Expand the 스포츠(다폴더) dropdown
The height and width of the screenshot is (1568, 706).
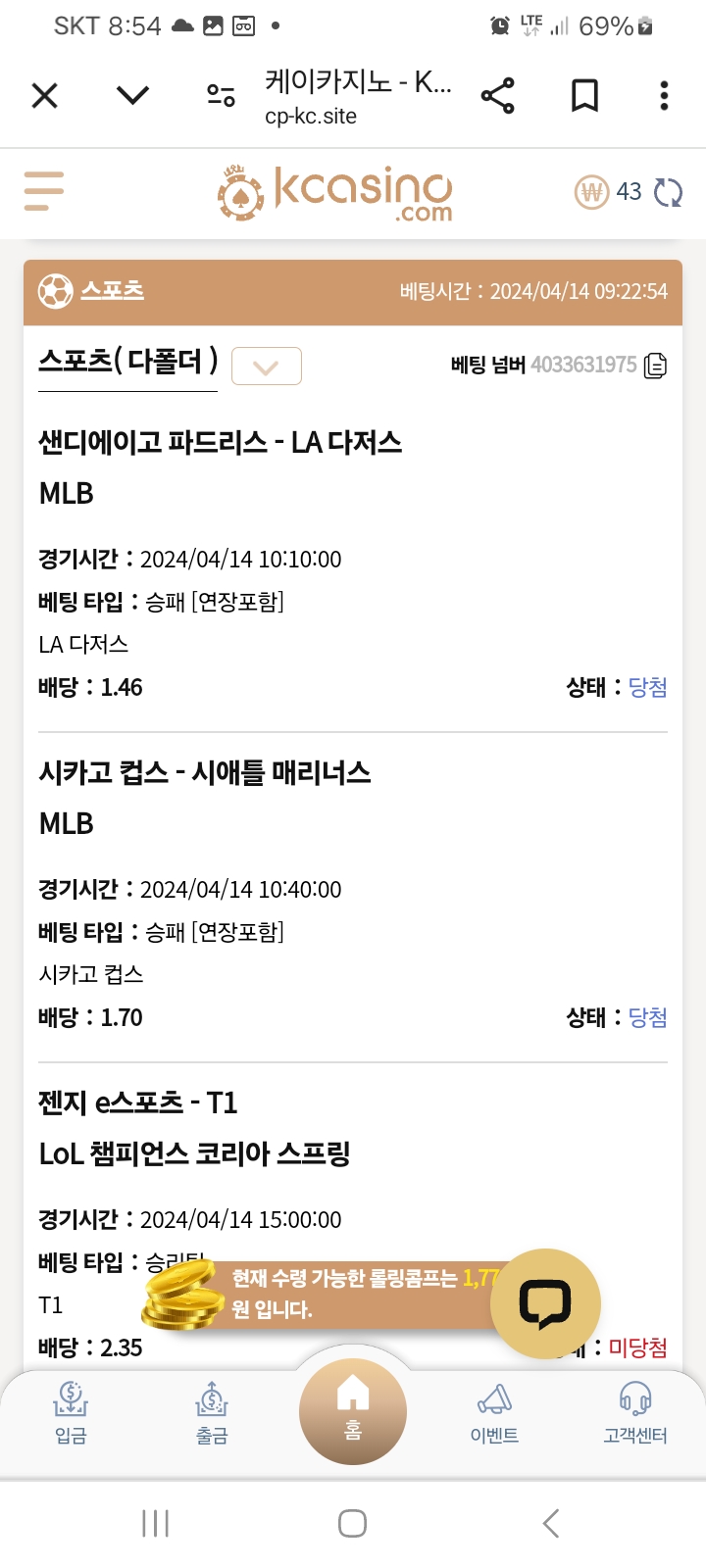point(266,367)
